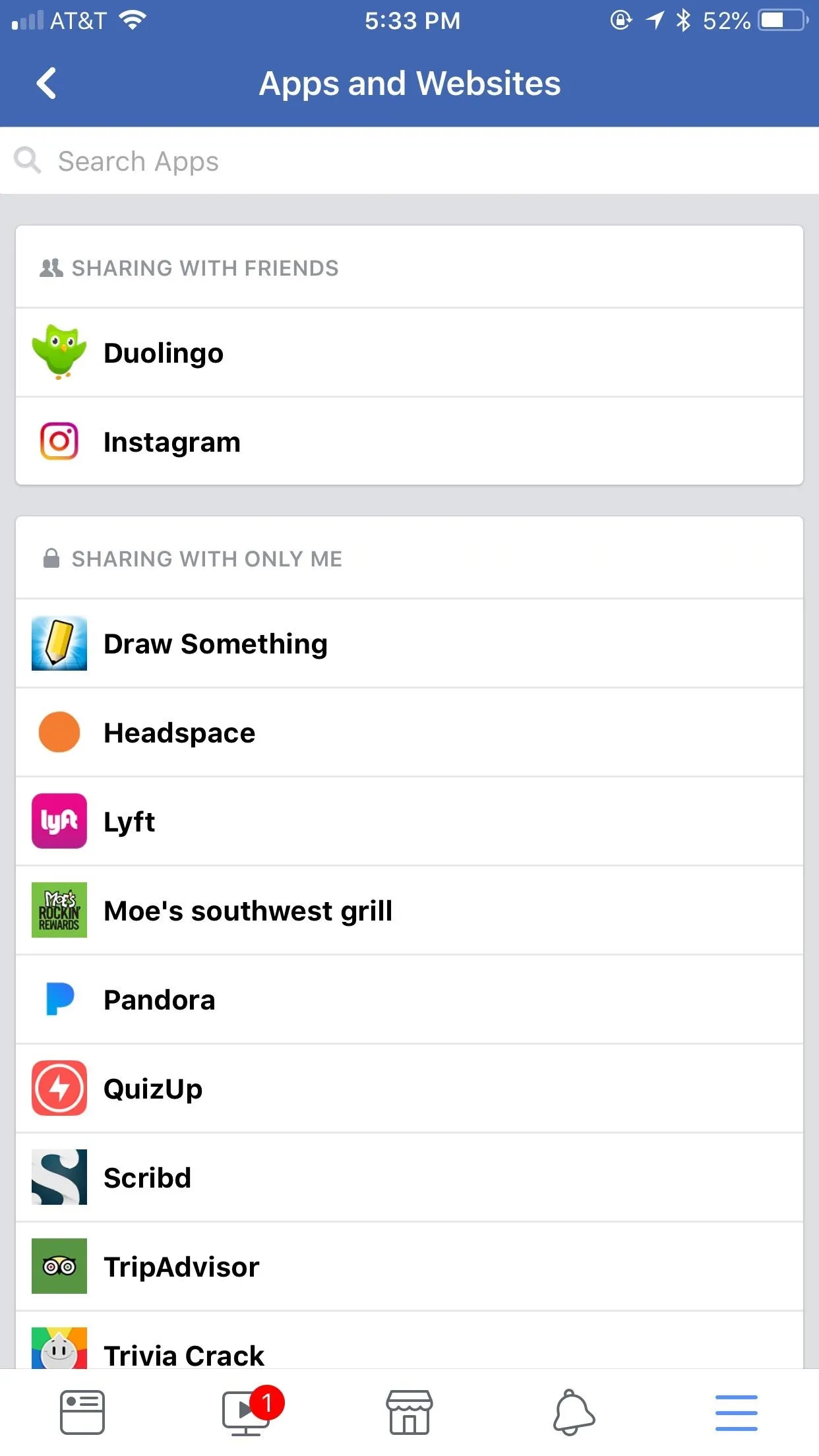This screenshot has width=819, height=1456.
Task: Open the hamburger menu tab
Action: [x=737, y=1412]
